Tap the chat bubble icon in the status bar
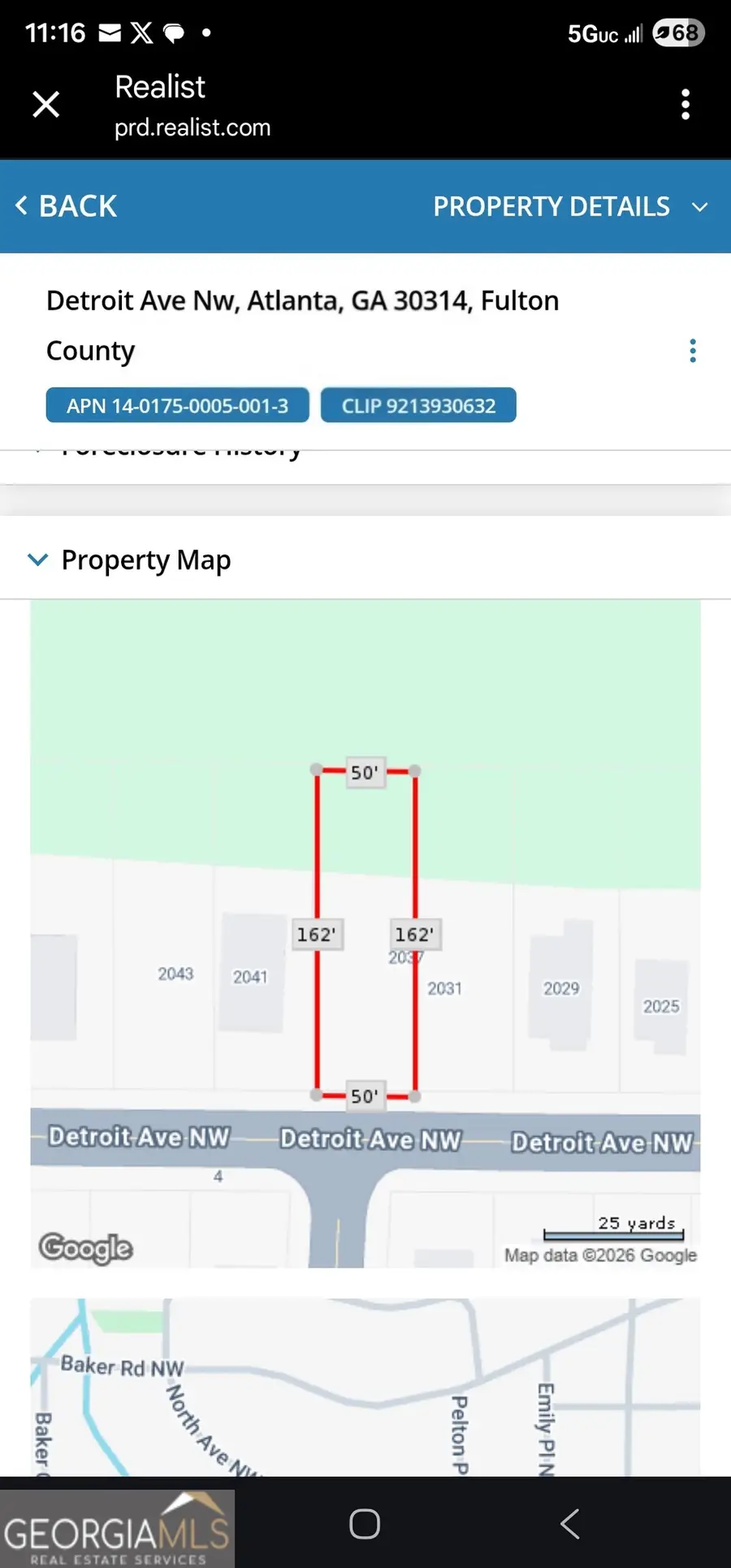This screenshot has height=1568, width=731. [x=174, y=32]
